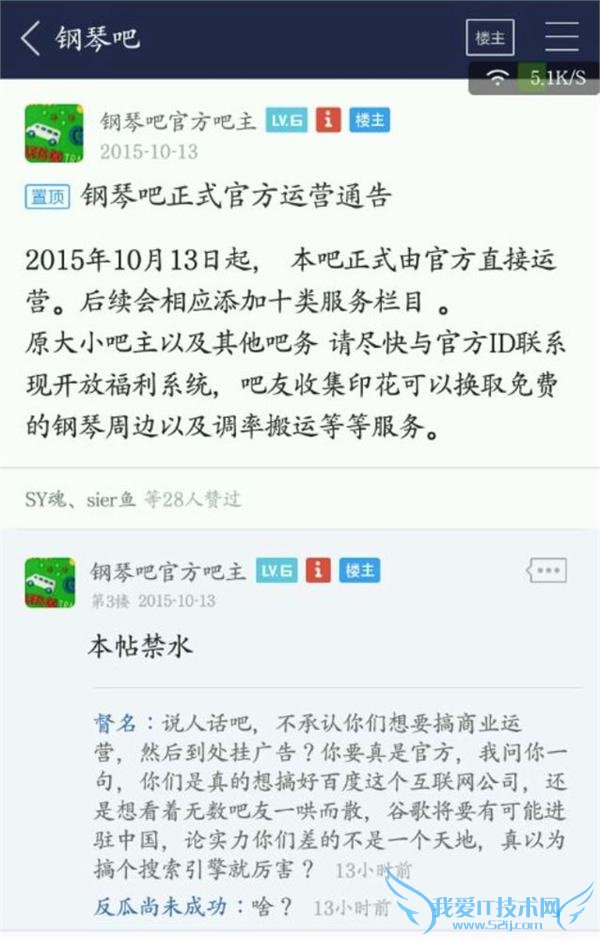Toggle the 楼主 only filter
The image size is (600, 940).
(490, 38)
